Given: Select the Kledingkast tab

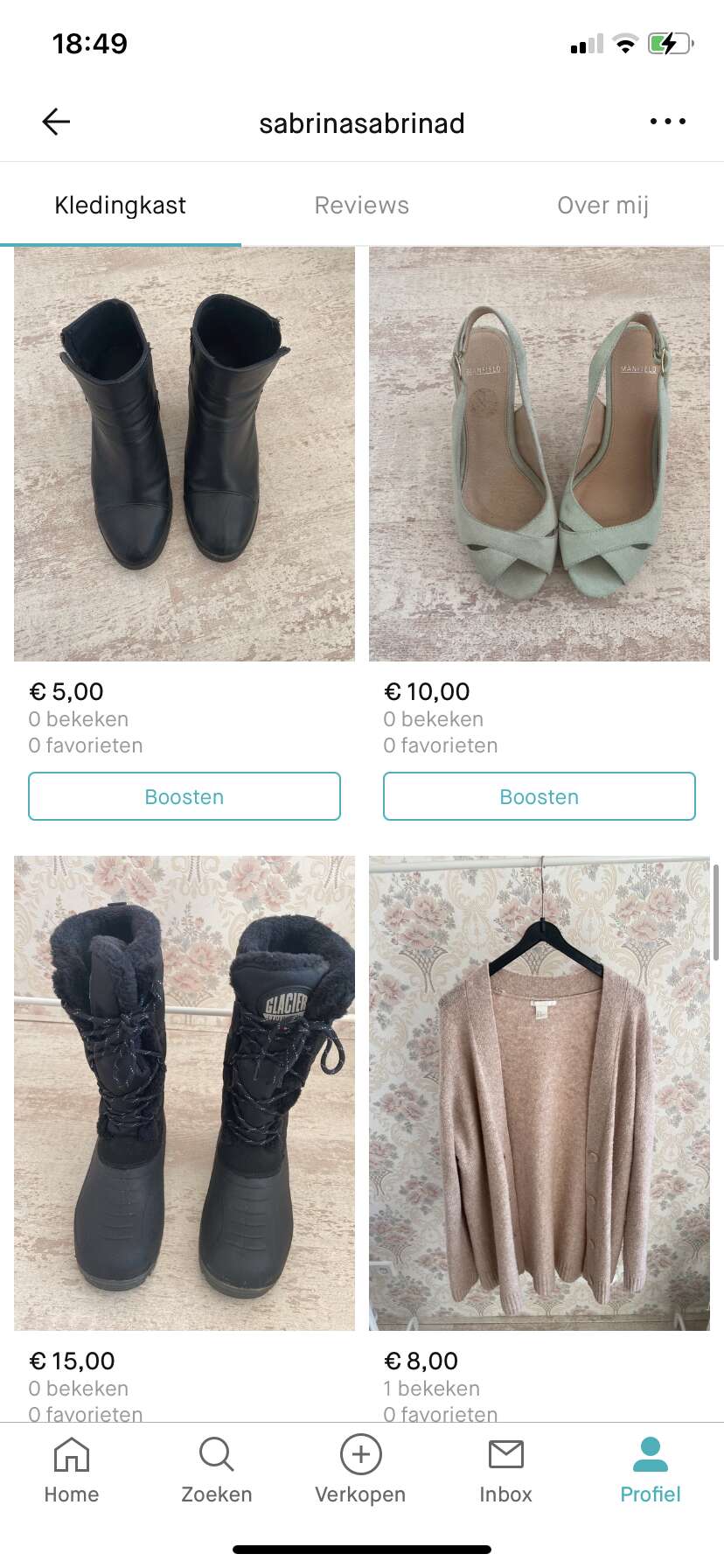Looking at the screenshot, I should pos(120,206).
